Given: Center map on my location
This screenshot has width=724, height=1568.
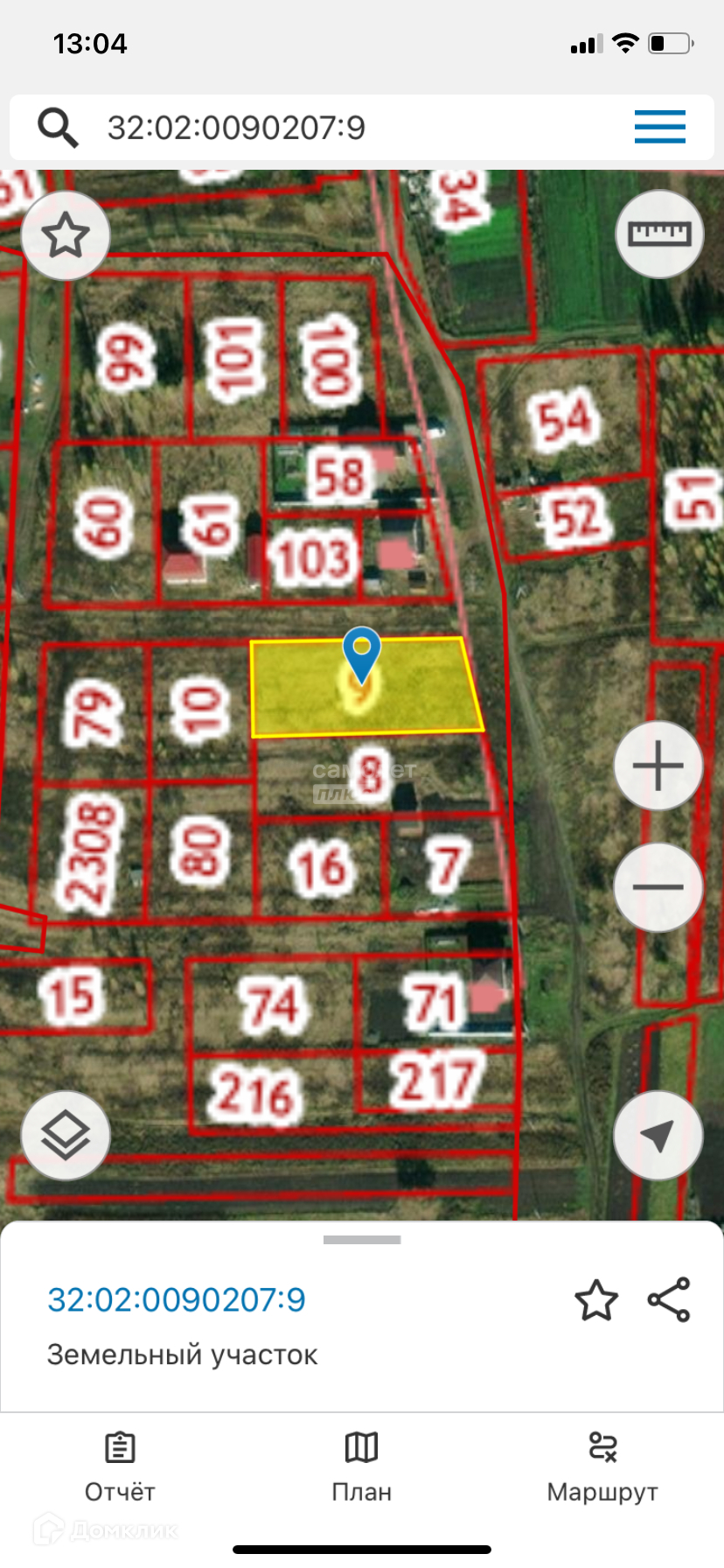Looking at the screenshot, I should pos(658,1135).
